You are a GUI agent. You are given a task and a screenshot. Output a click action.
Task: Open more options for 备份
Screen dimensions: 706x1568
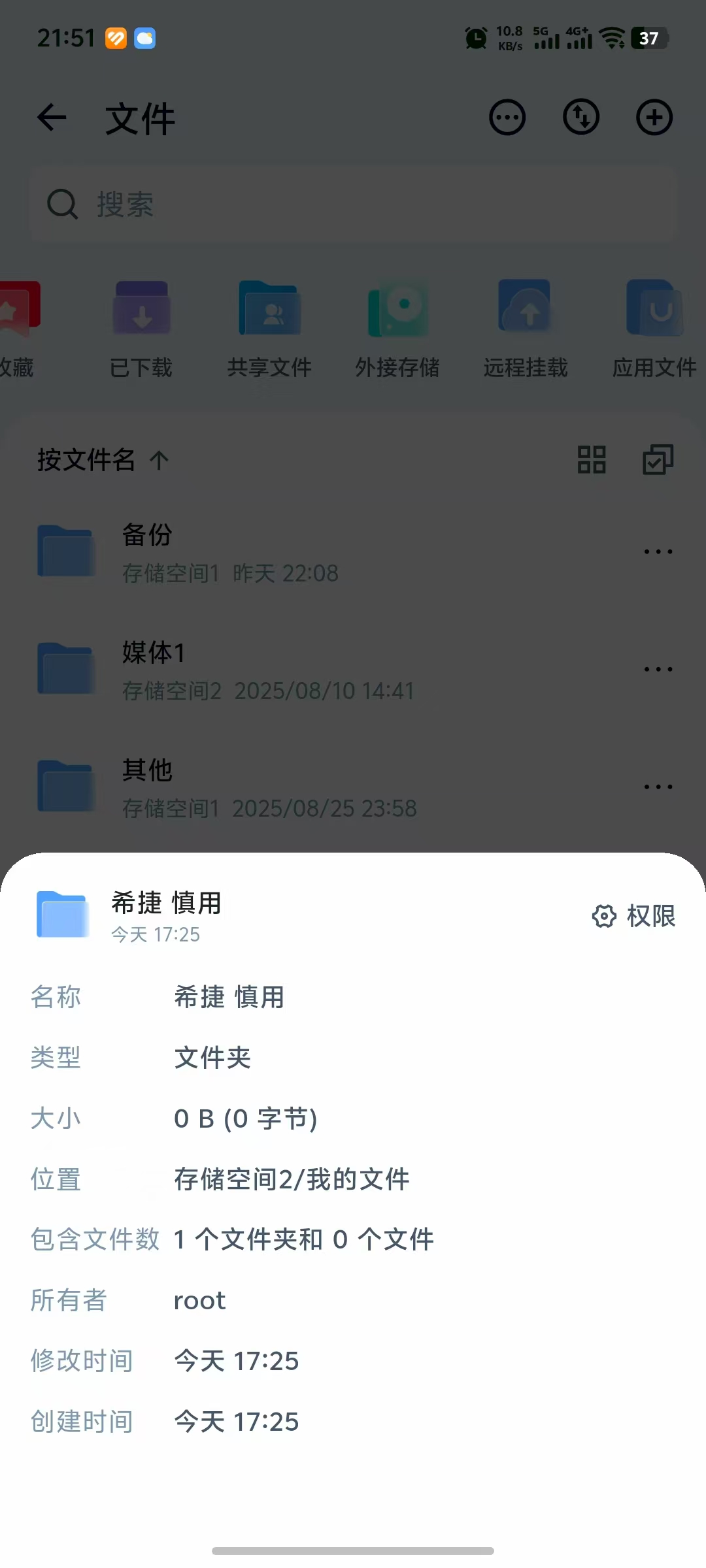pyautogui.click(x=658, y=552)
